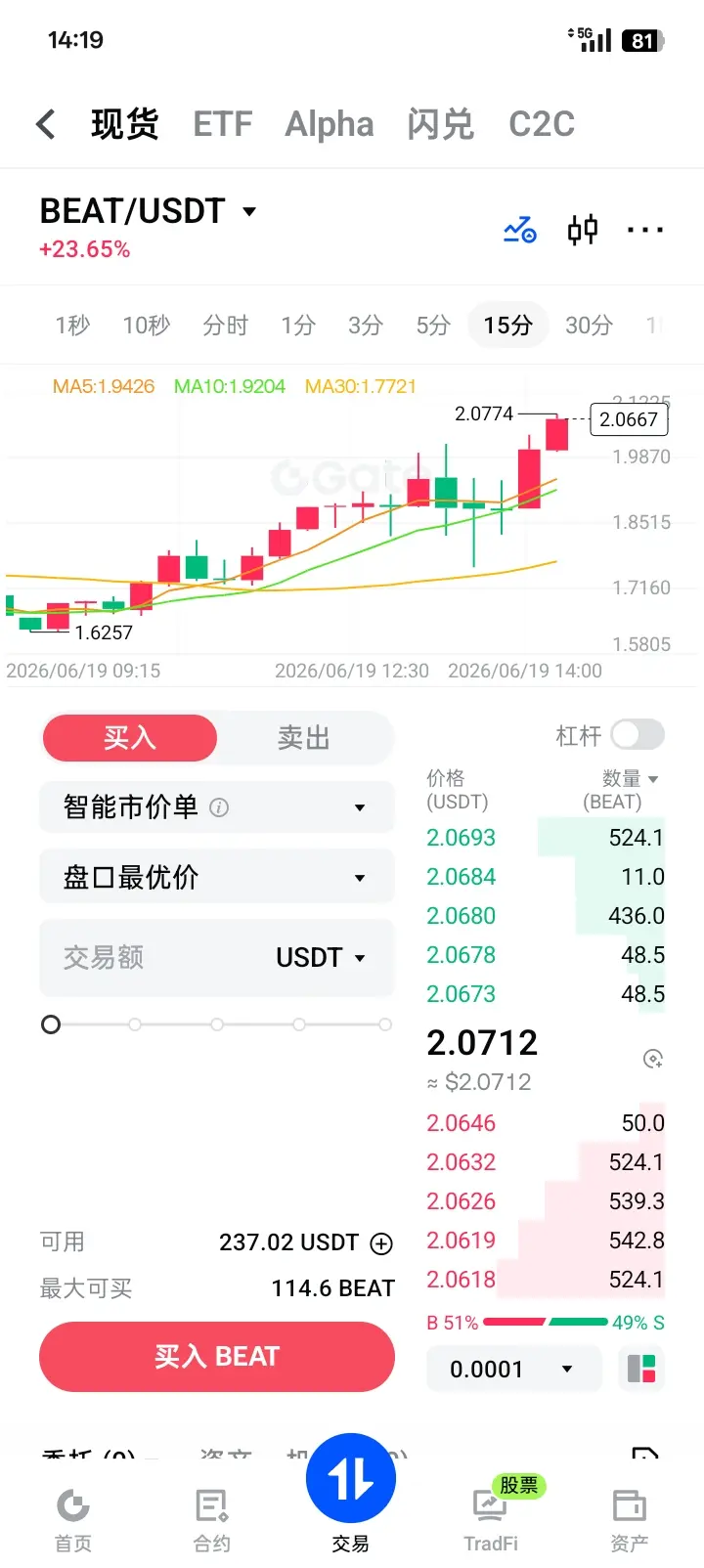Open the three-dot overflow menu
This screenshot has width=704, height=1568.
point(645,230)
